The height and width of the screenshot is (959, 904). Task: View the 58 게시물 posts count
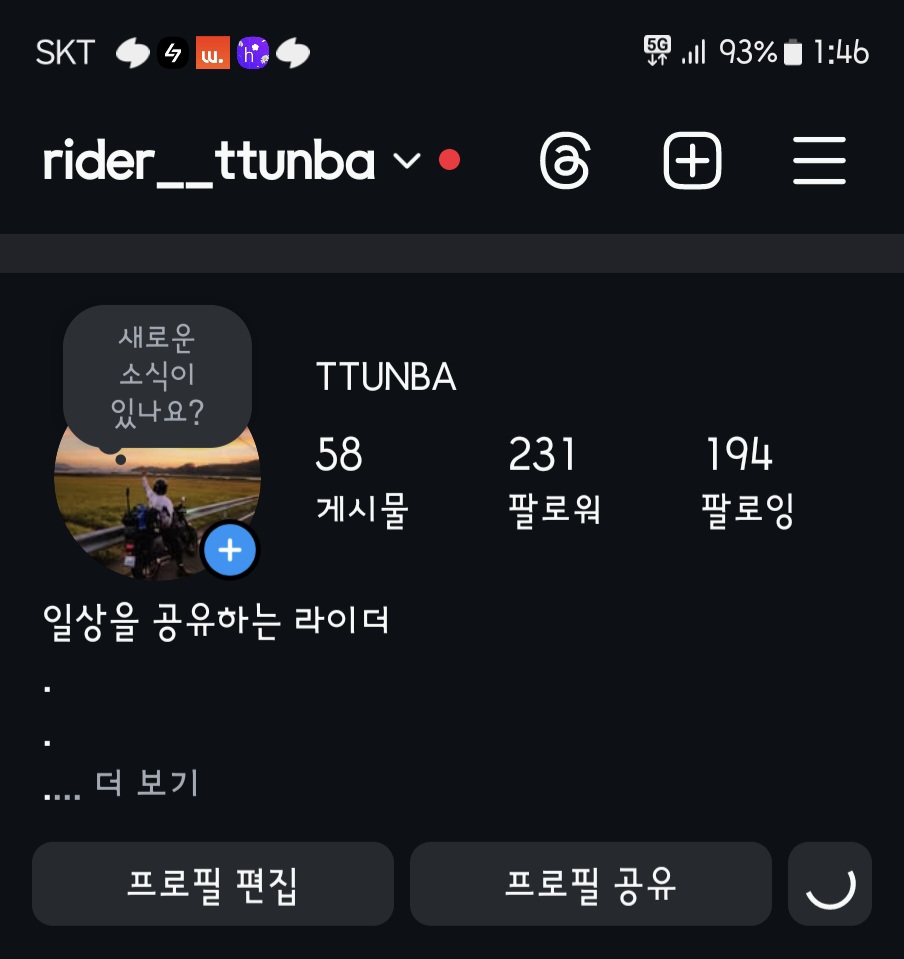click(361, 480)
